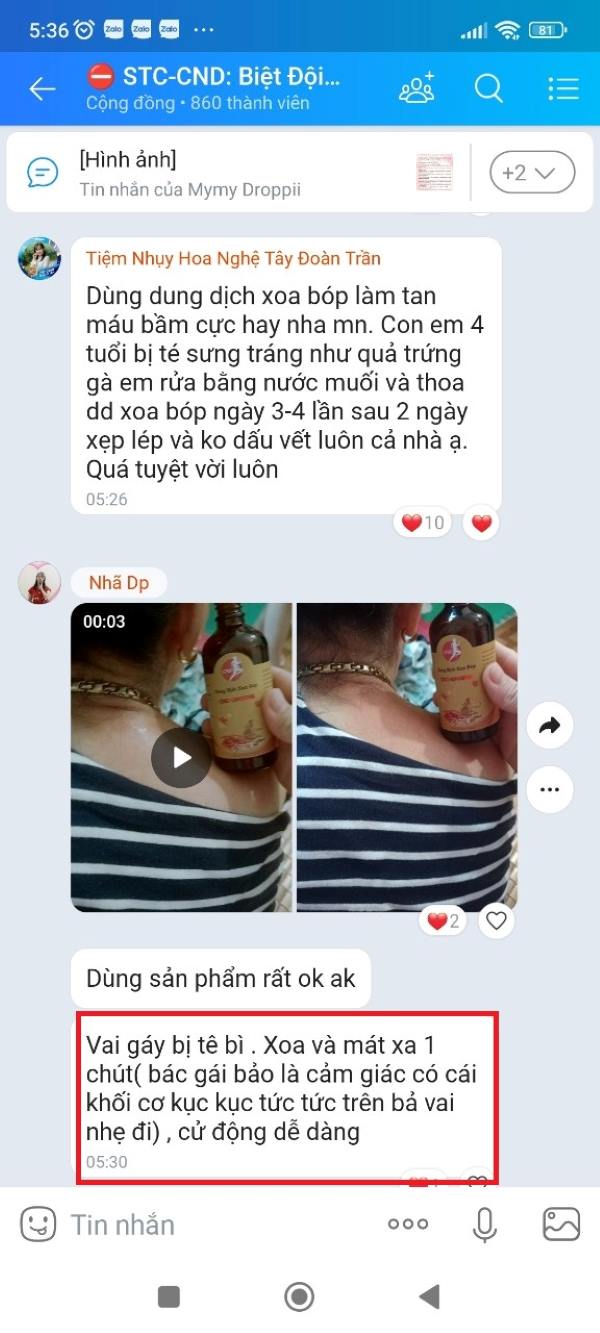Open Tiệm Nhụy Hoa Nghệ Tây's profile avatar
600x1333 pixels.
tap(40, 258)
